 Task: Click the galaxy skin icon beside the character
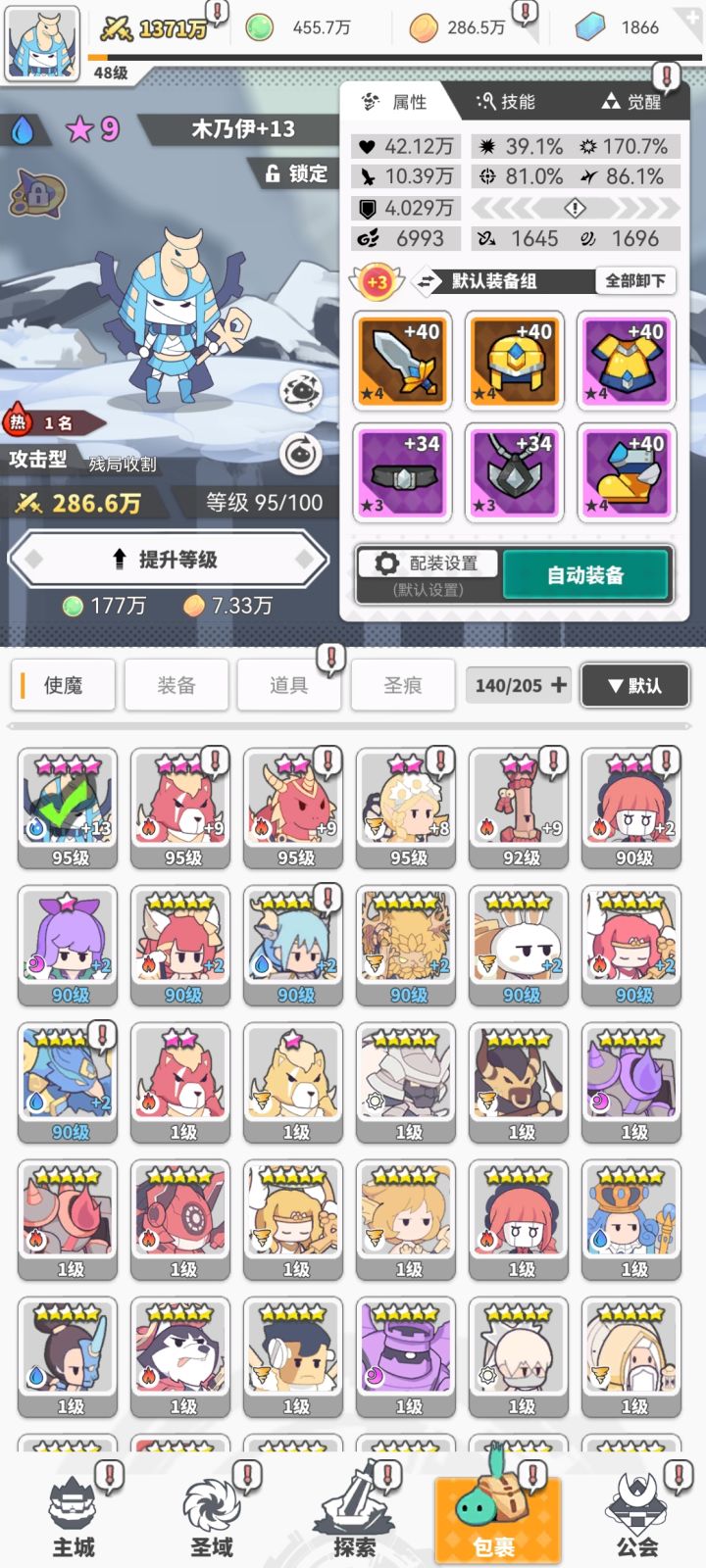pyautogui.click(x=299, y=389)
